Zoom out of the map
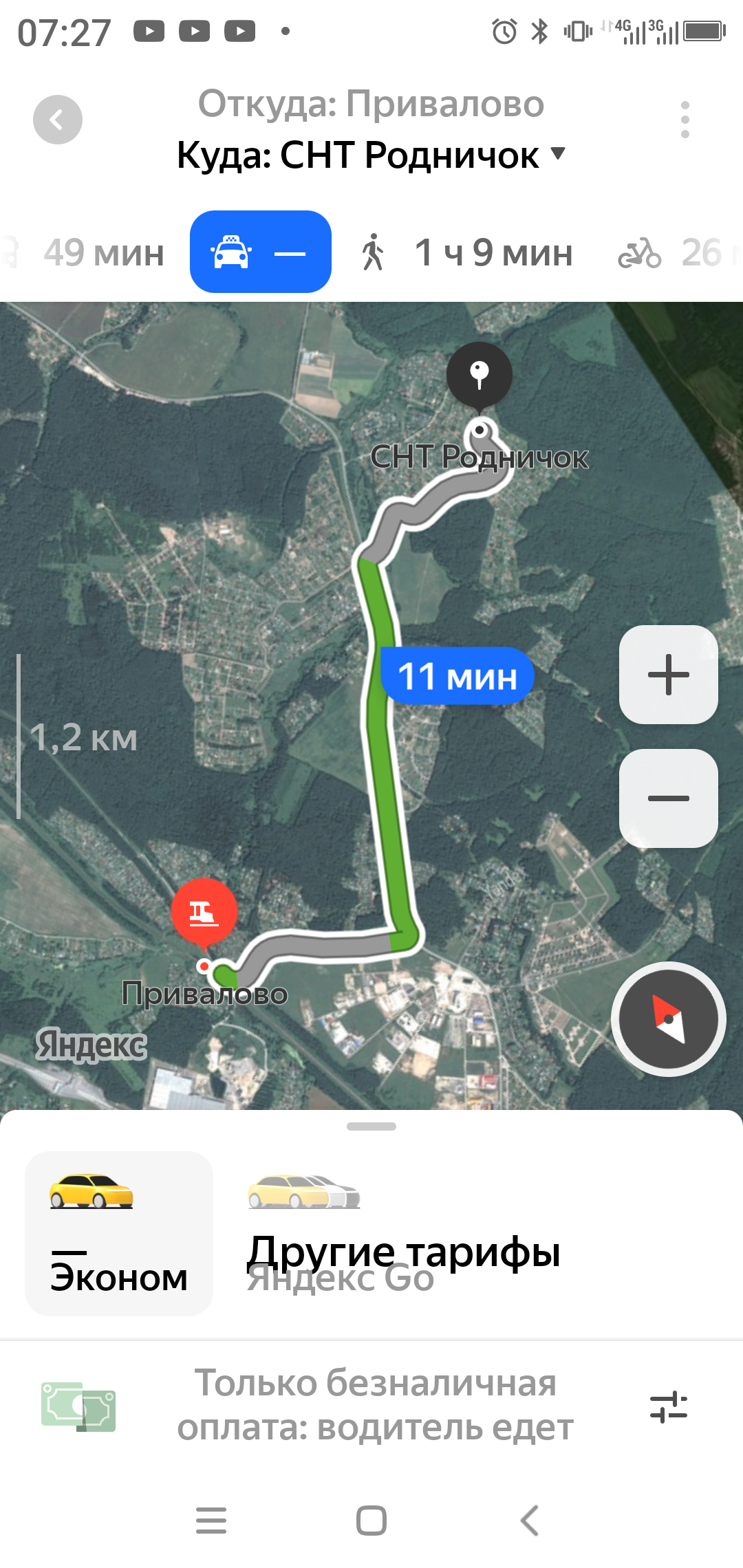This screenshot has width=743, height=1568. pyautogui.click(x=668, y=798)
